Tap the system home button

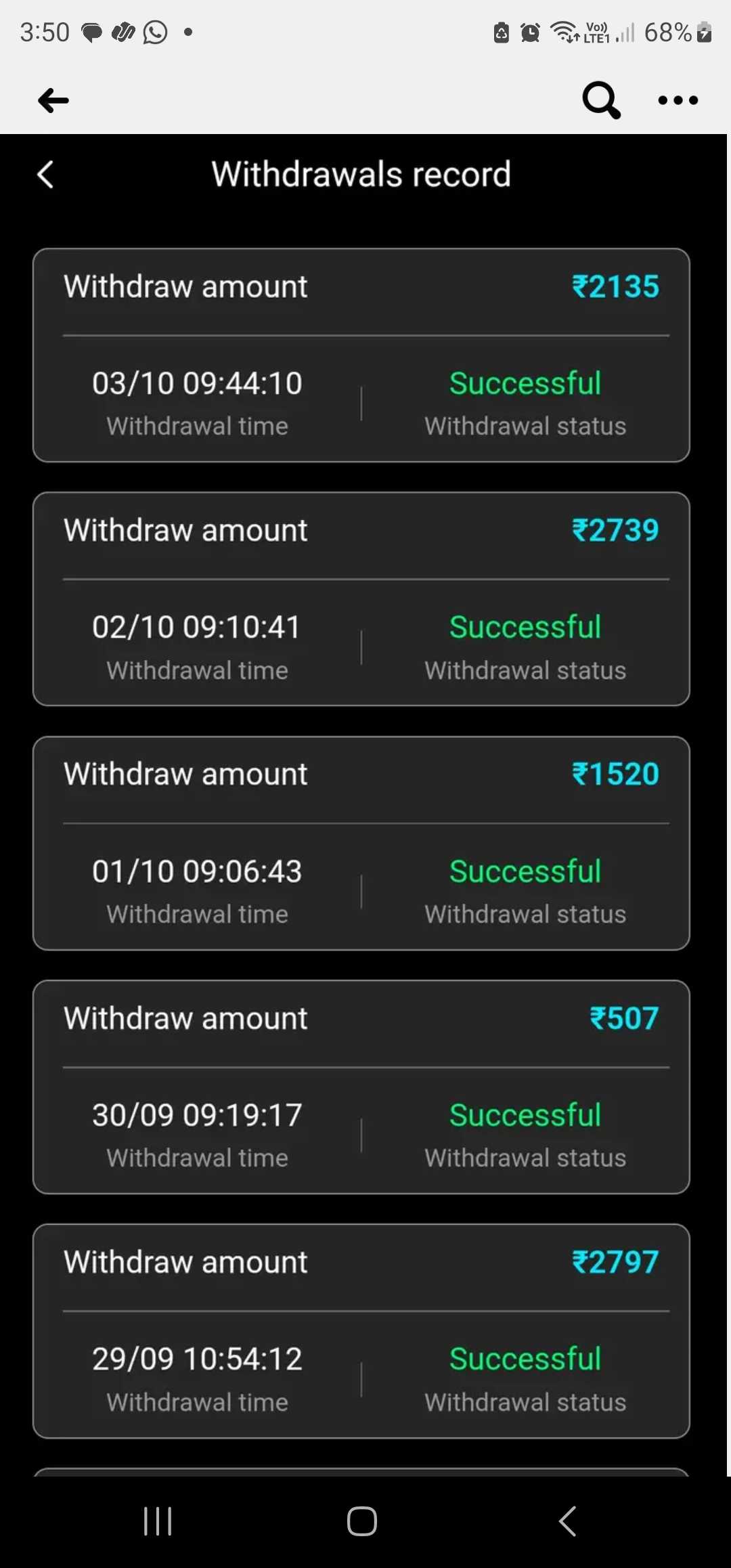[362, 1521]
